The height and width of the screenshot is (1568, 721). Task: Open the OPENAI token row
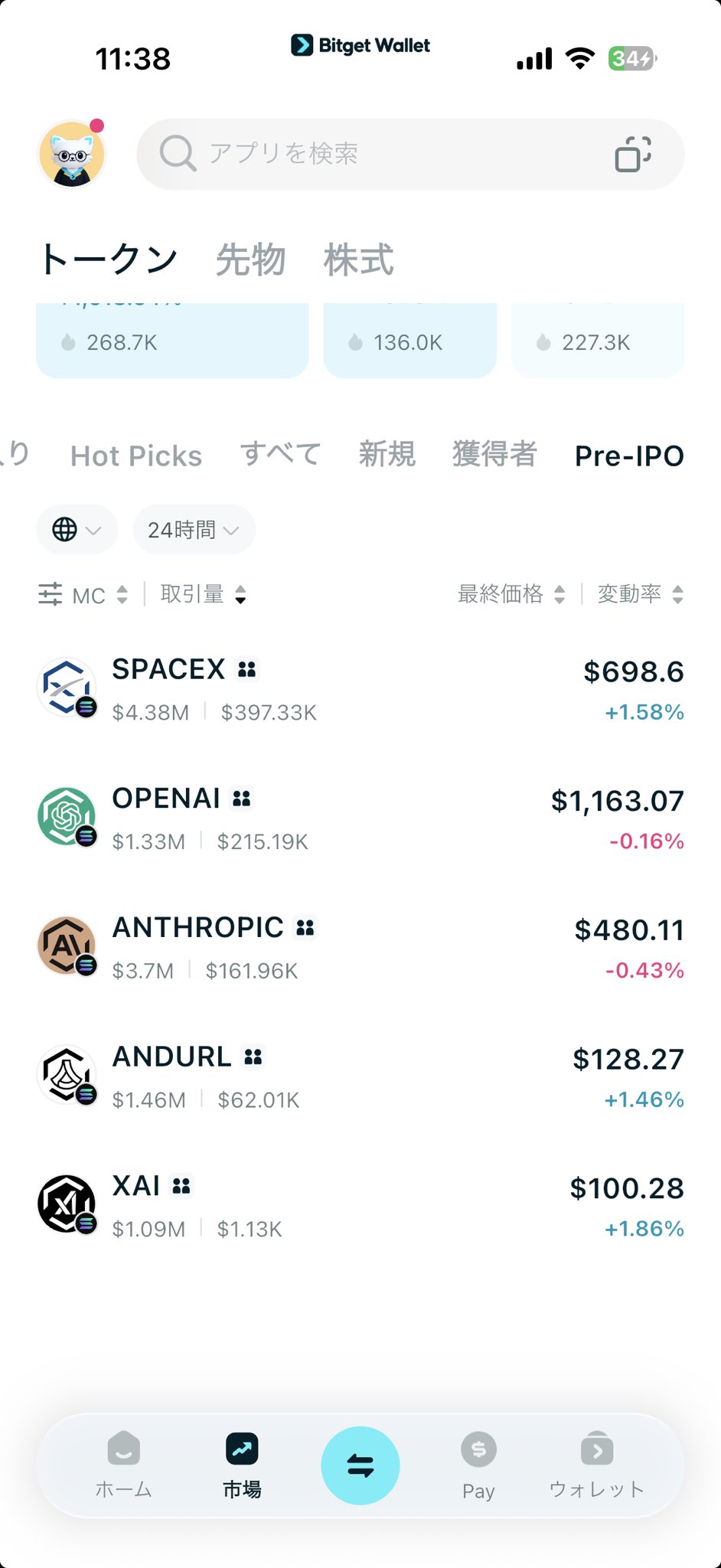pos(360,818)
